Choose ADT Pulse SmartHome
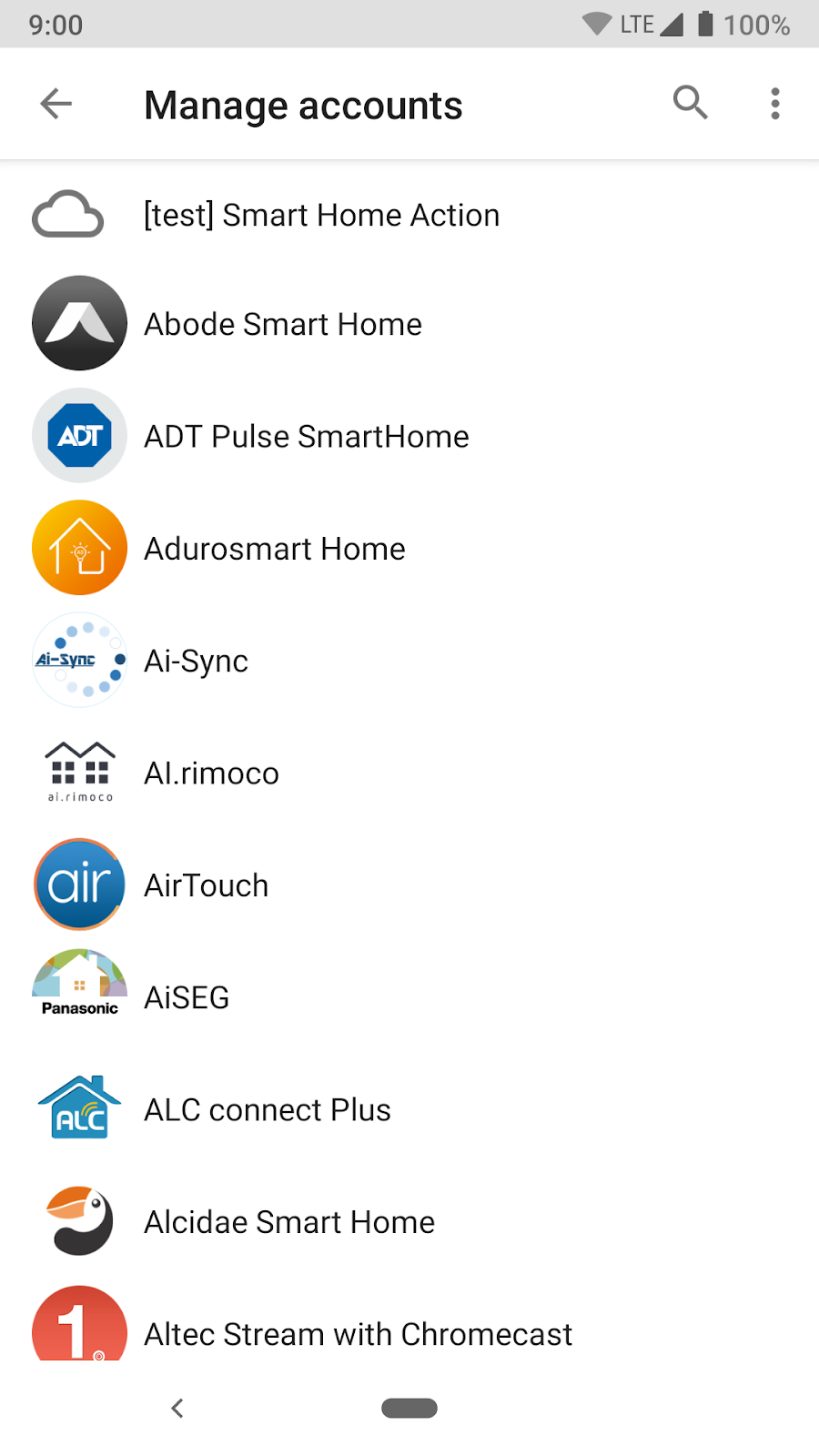Image resolution: width=819 pixels, height=1456 pixels. pos(306,437)
